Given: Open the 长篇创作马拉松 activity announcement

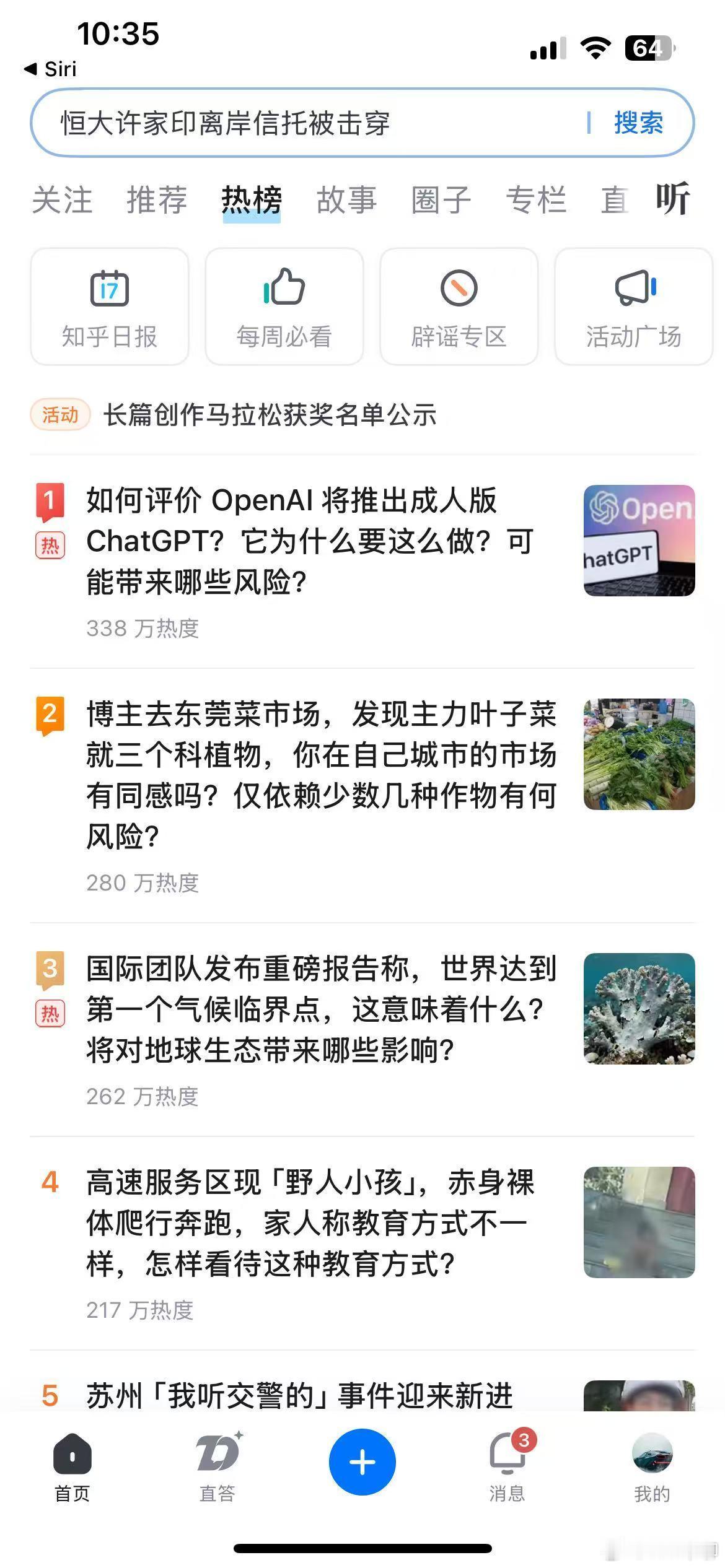Looking at the screenshot, I should coord(270,415).
